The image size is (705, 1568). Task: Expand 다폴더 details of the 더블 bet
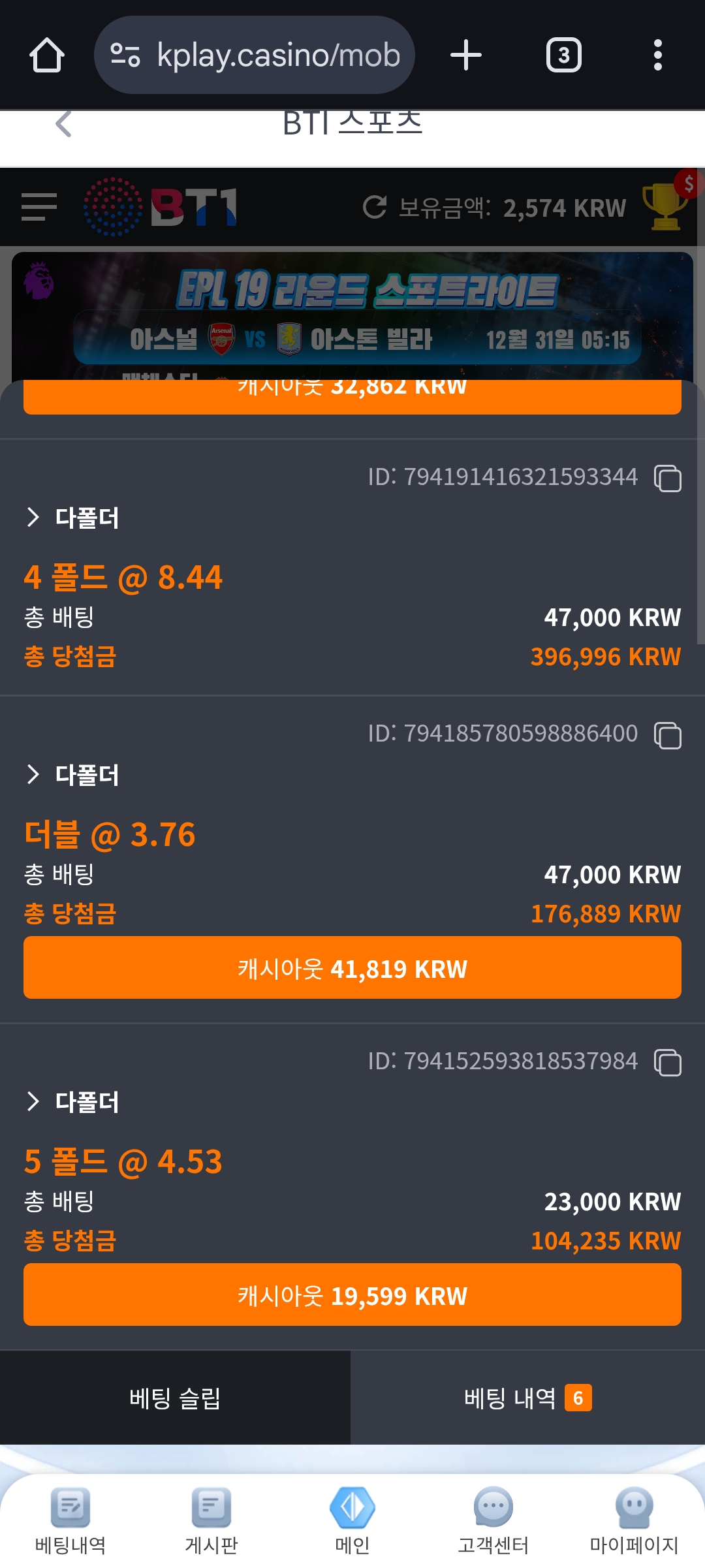[73, 775]
